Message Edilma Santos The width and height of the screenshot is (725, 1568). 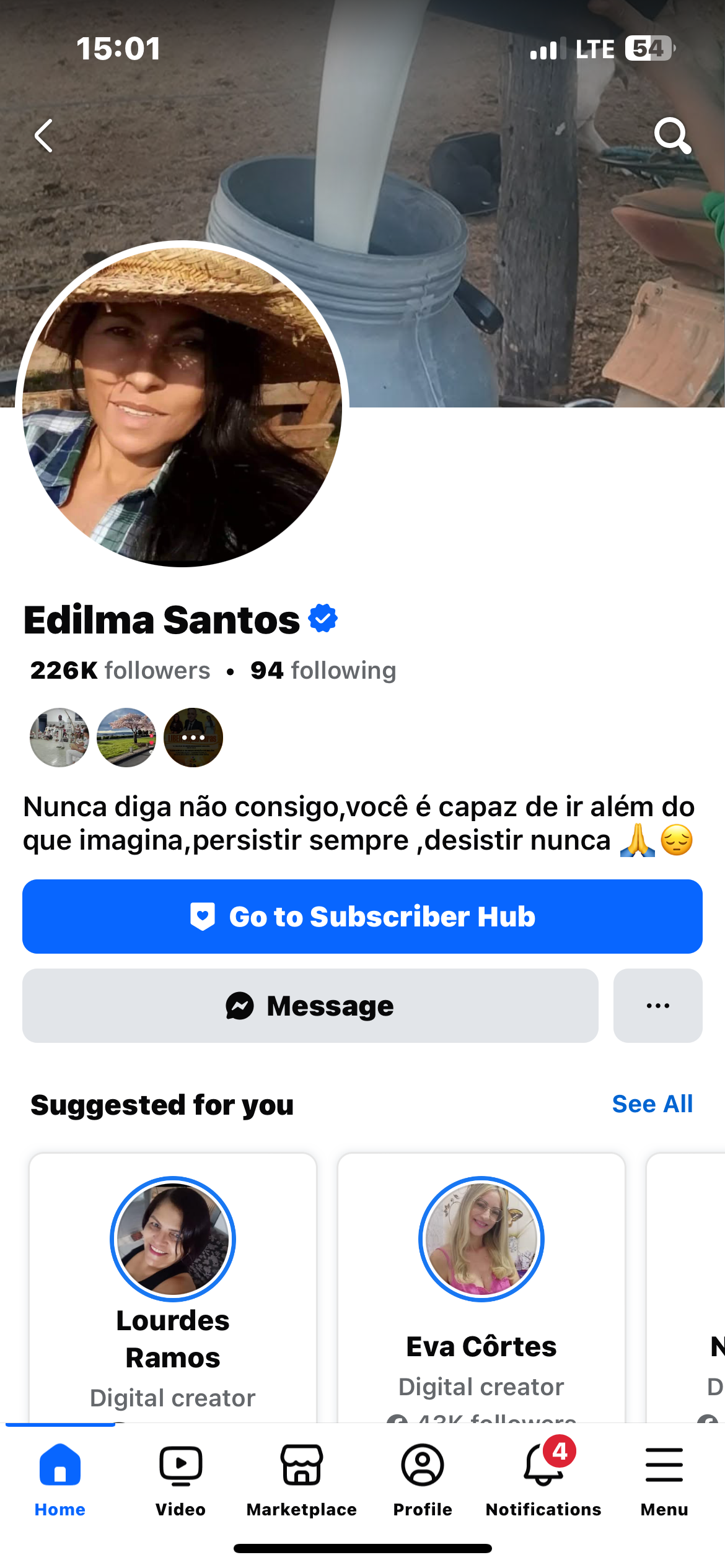pyautogui.click(x=310, y=1006)
